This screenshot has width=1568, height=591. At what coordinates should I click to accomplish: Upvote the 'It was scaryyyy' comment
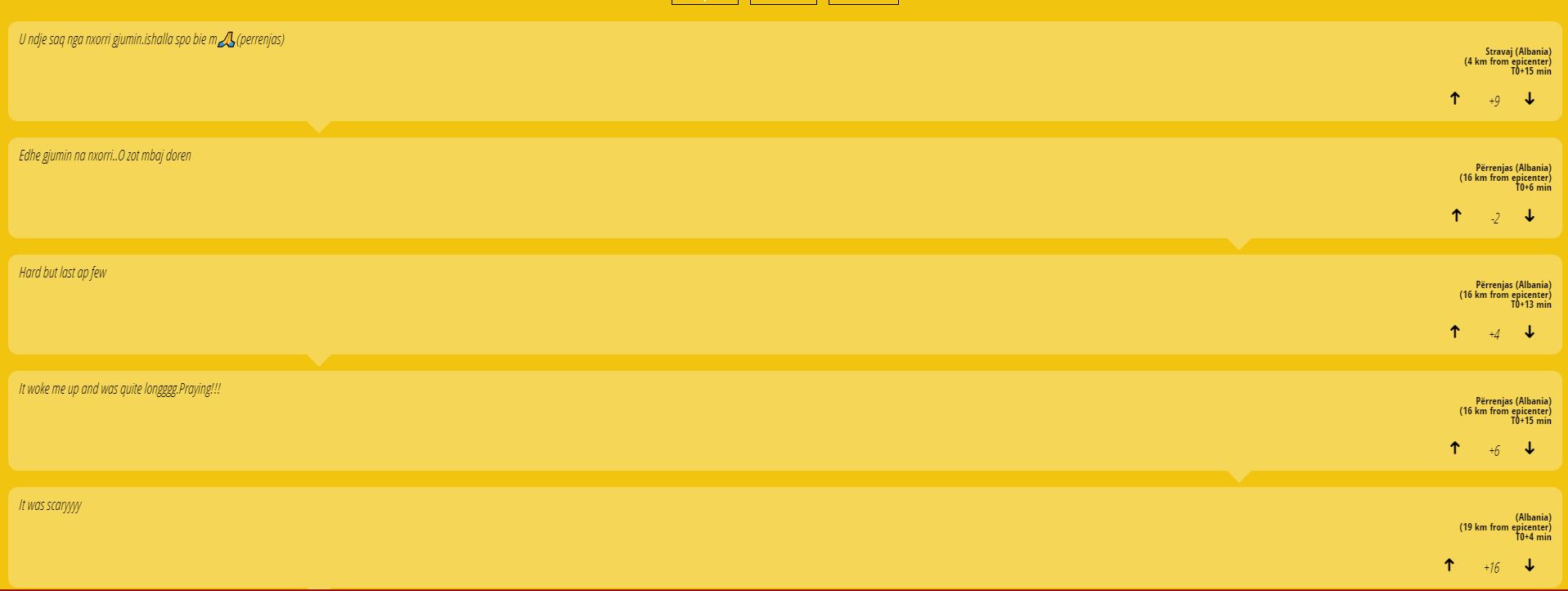pos(1449,566)
